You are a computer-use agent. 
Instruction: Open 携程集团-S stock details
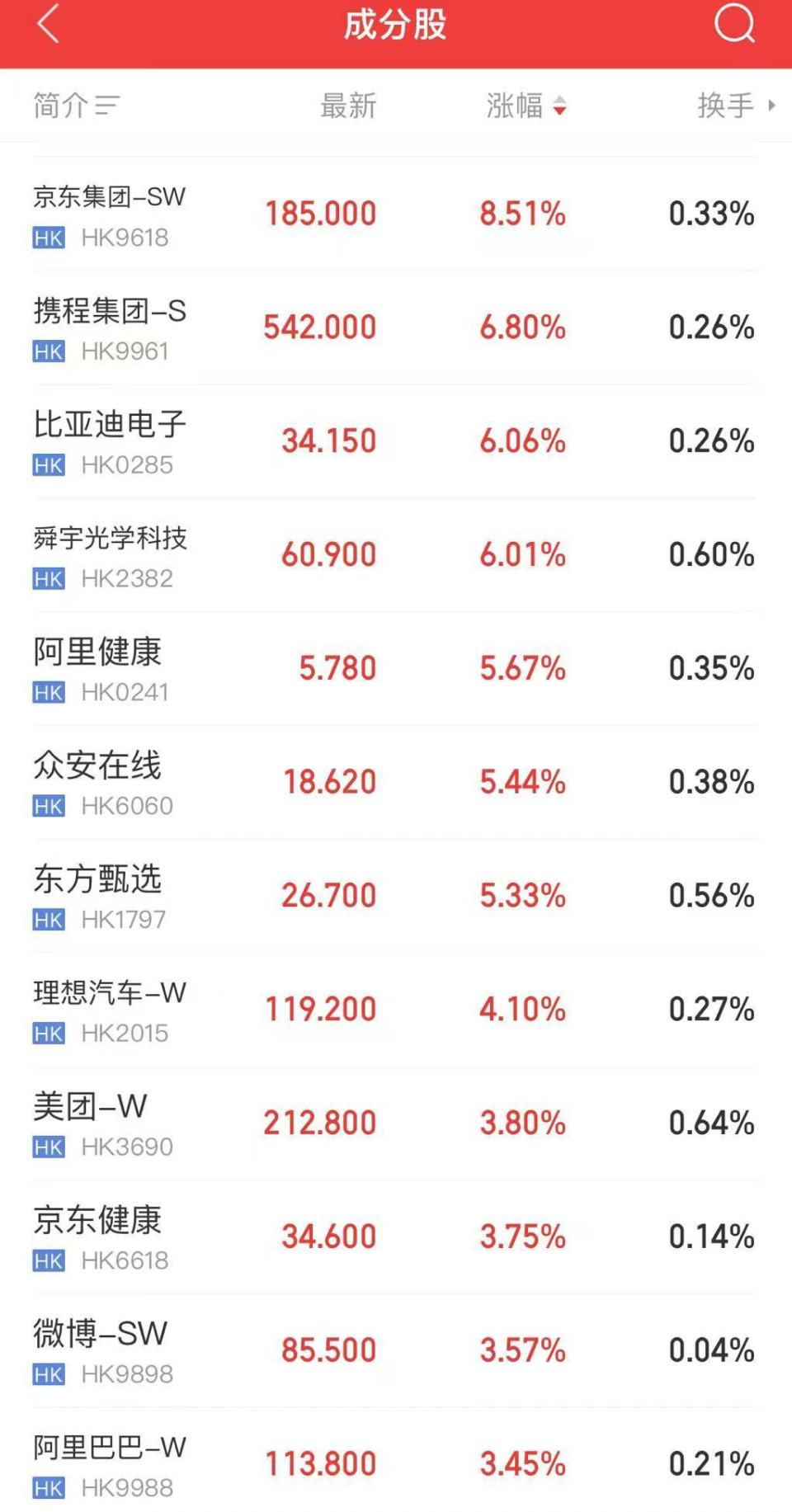click(394, 328)
